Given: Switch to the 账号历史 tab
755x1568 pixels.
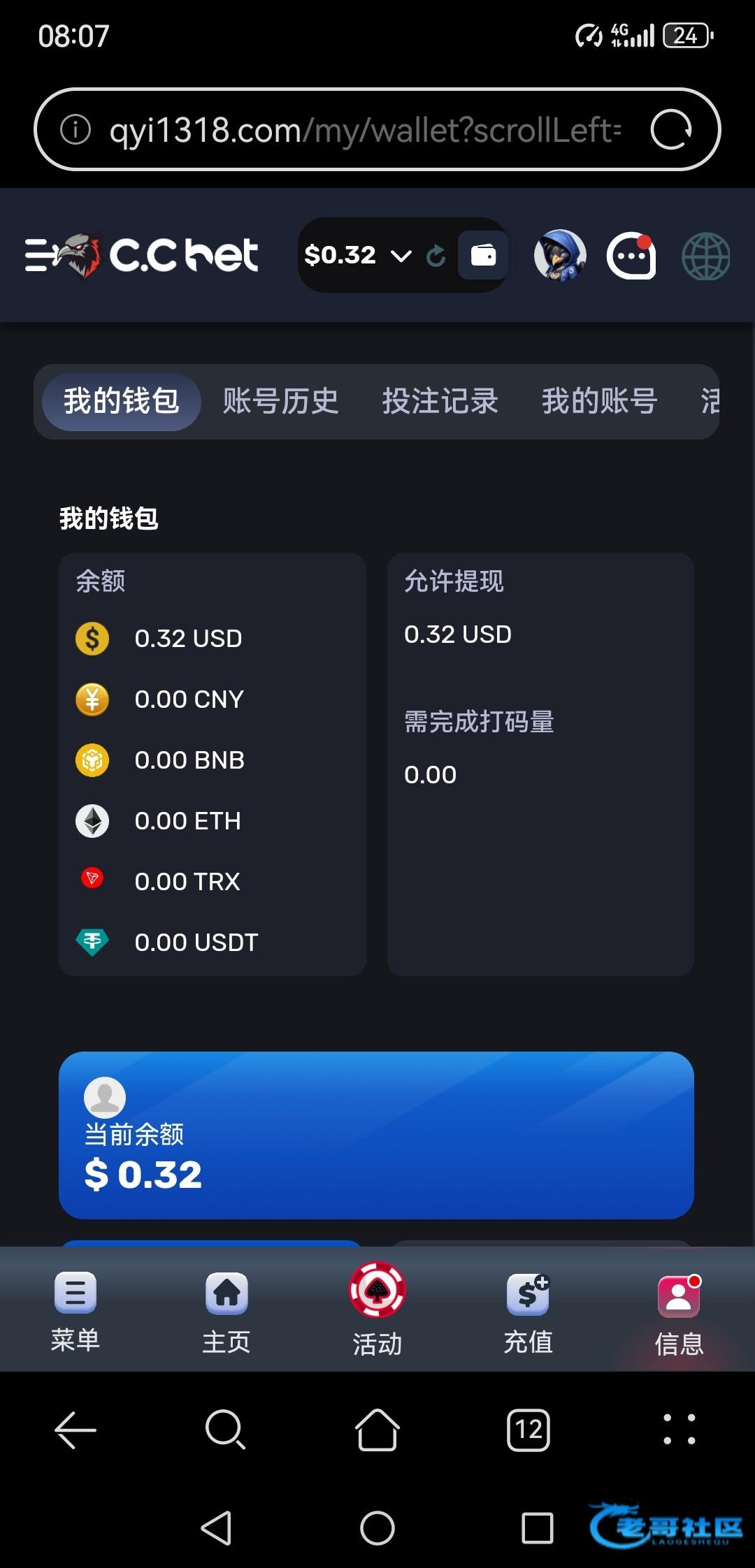Looking at the screenshot, I should point(280,402).
